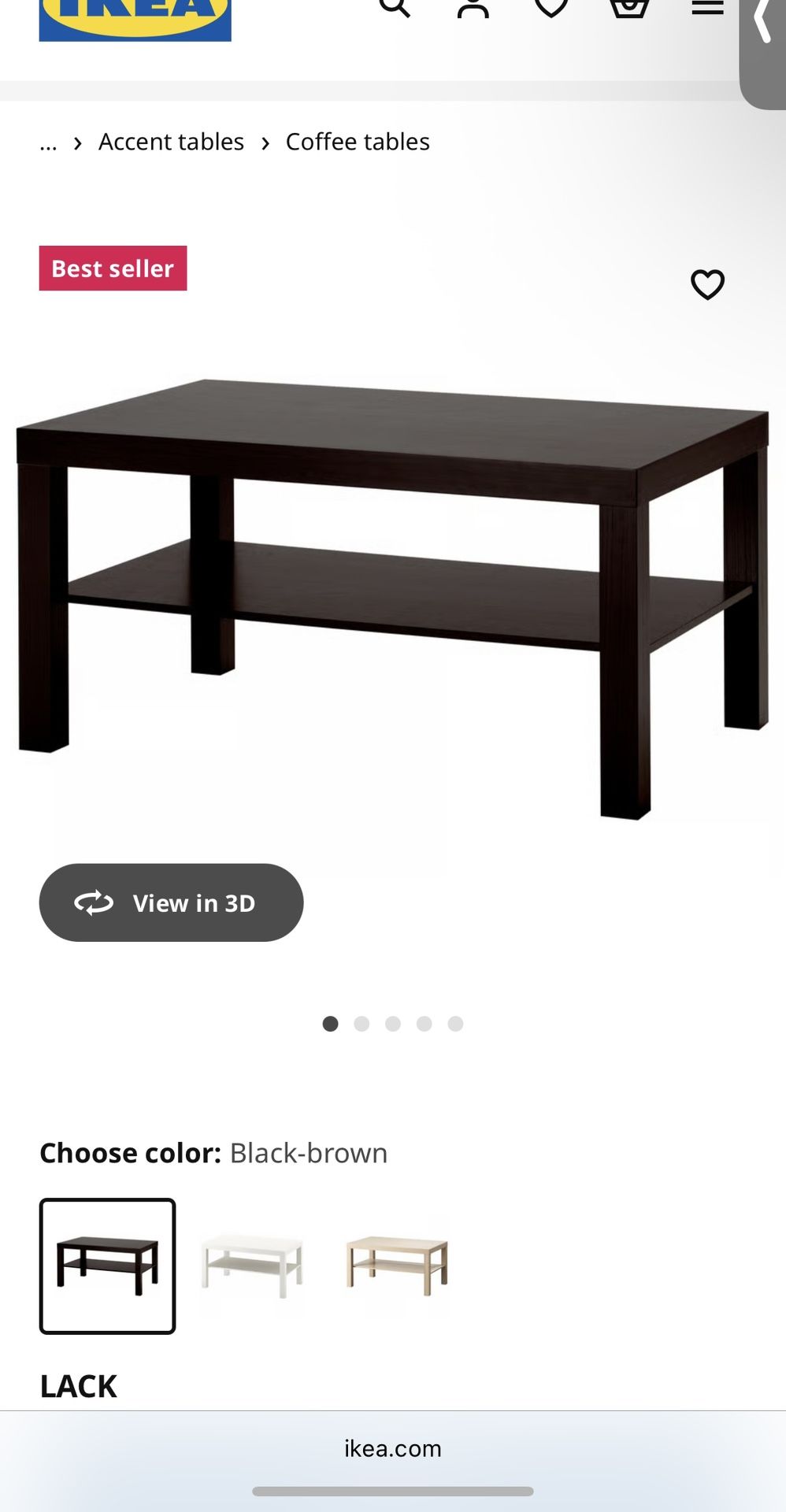Jump to the last carousel dot
Screen dimensions: 786x1512
[x=455, y=1024]
